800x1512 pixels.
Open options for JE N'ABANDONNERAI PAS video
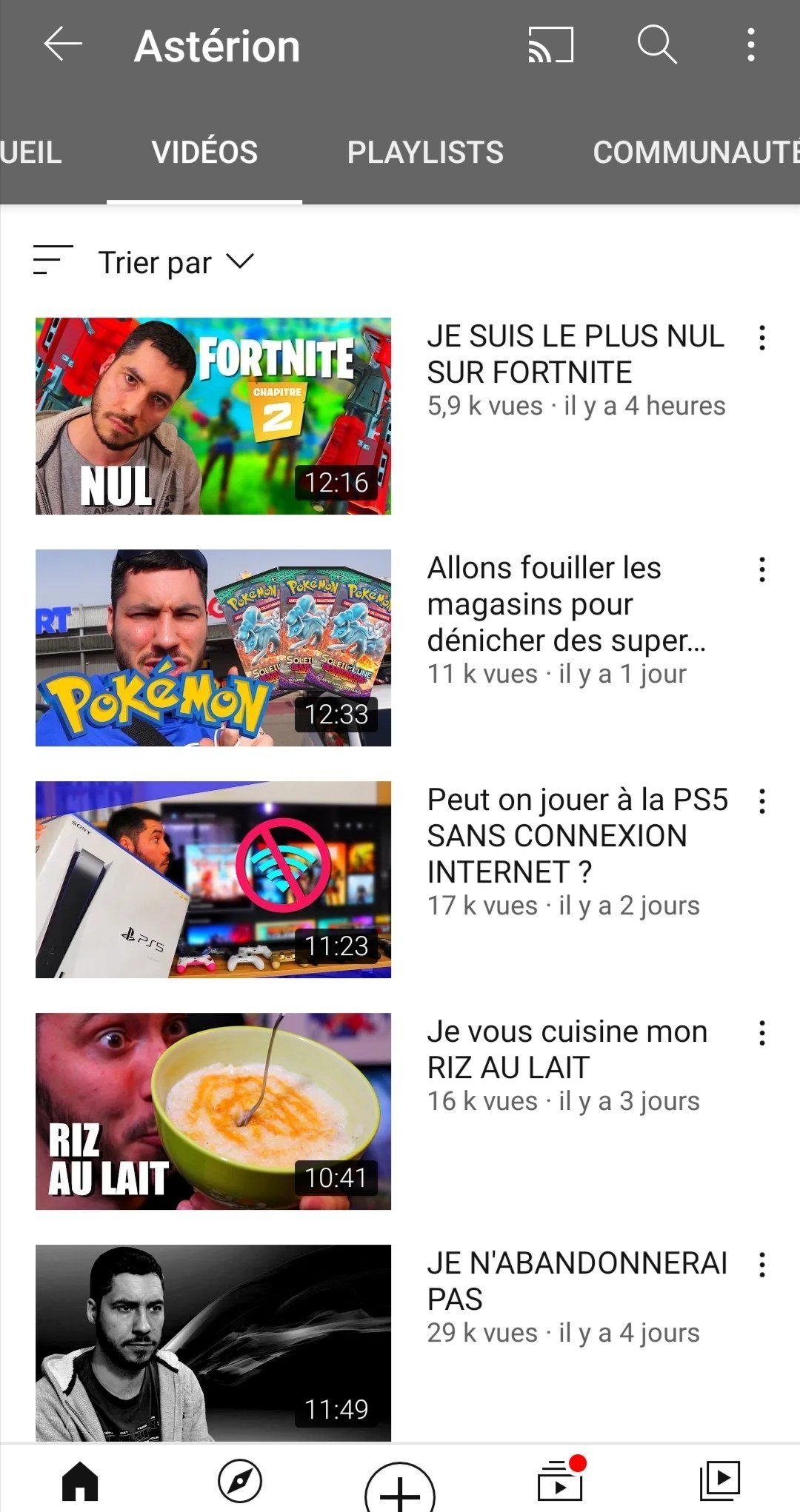coord(762,1265)
